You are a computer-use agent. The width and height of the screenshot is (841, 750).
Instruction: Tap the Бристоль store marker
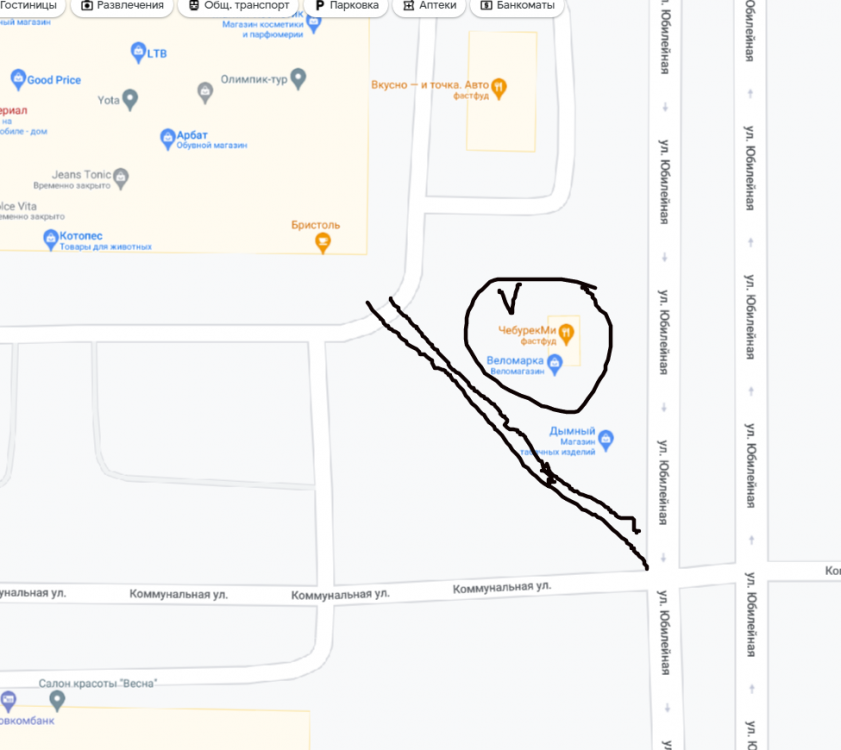tap(322, 241)
